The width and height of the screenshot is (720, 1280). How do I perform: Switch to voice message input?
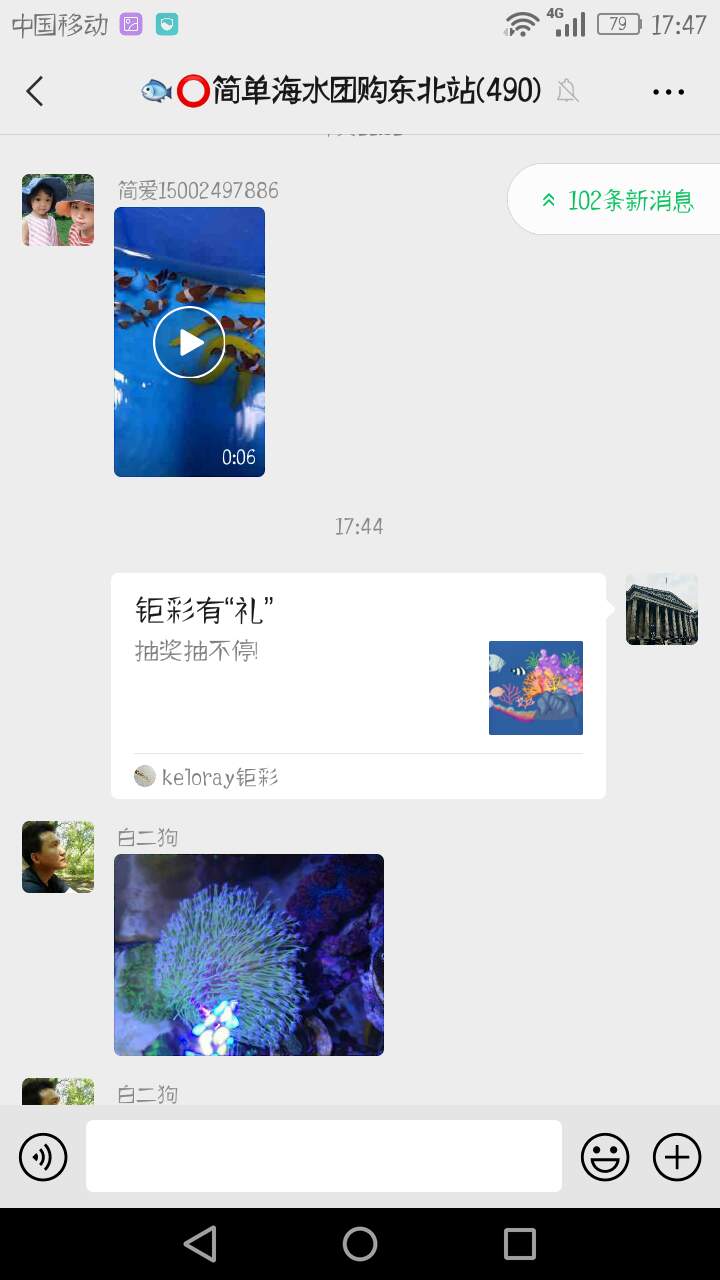click(x=43, y=1157)
